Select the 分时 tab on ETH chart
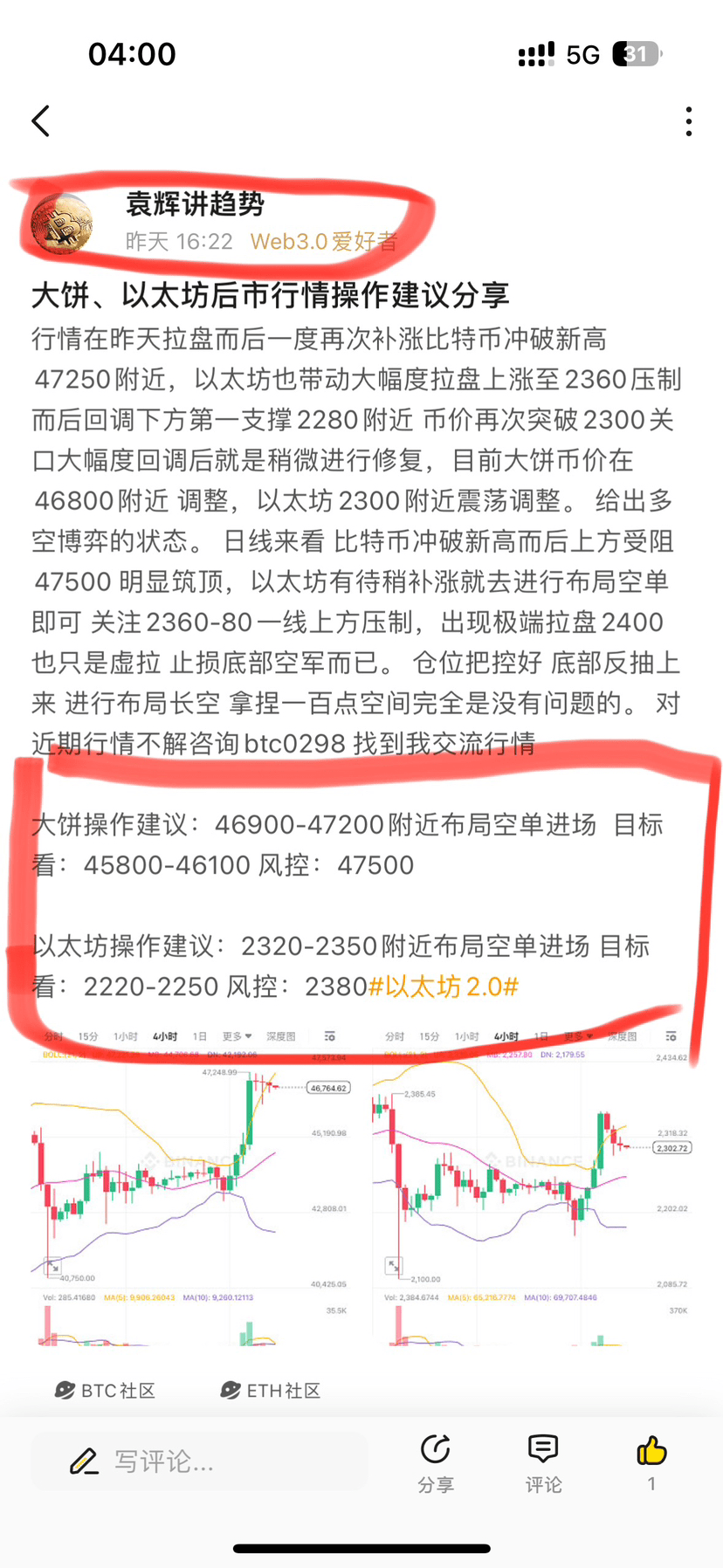Image resolution: width=723 pixels, height=1568 pixels. [394, 1035]
